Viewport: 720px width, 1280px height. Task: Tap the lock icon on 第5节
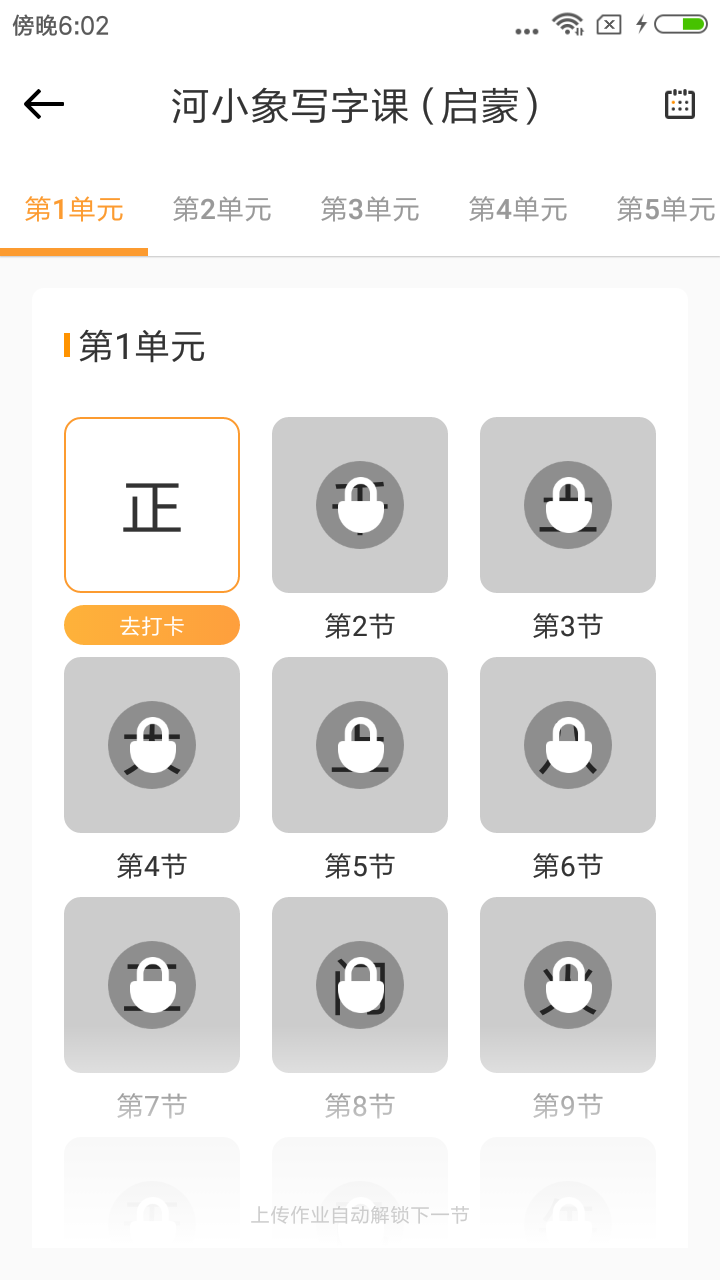[x=359, y=744]
